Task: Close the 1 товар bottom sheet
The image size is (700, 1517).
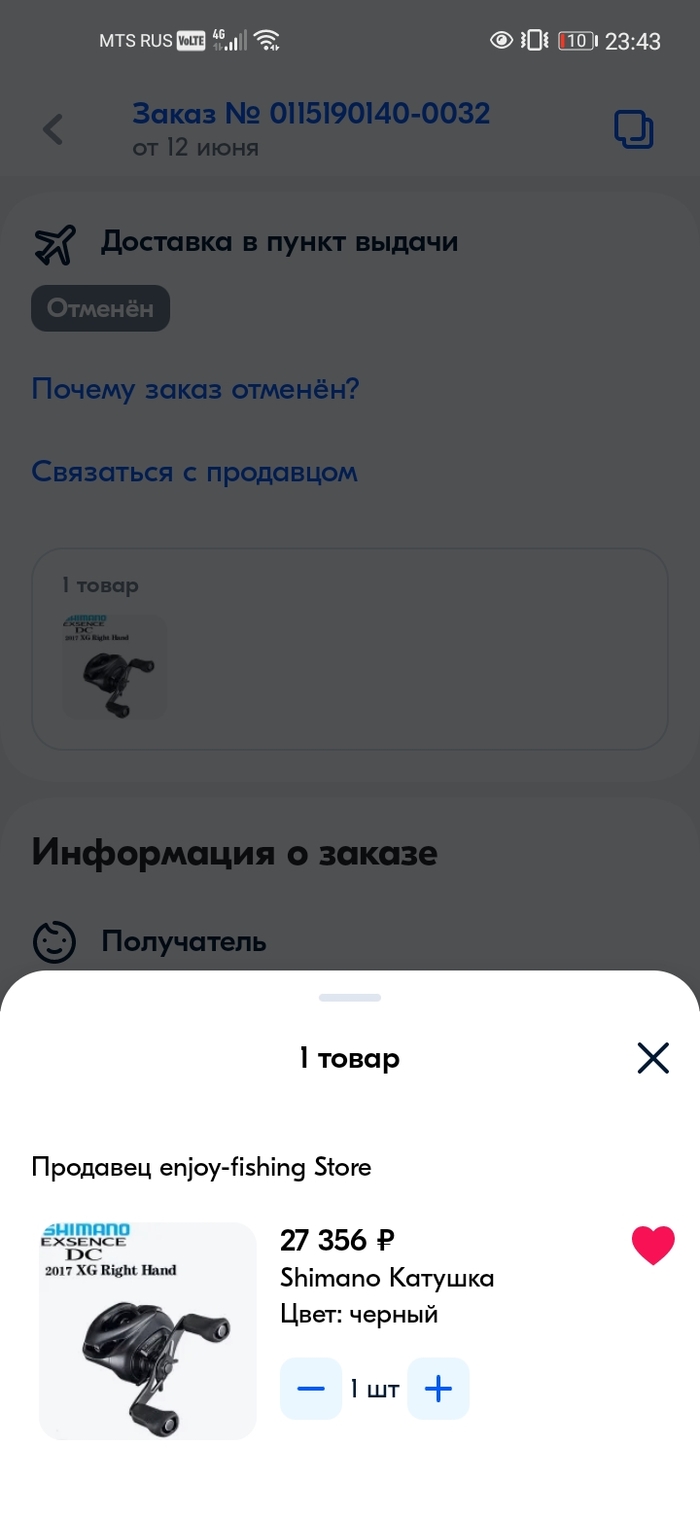Action: point(652,1057)
